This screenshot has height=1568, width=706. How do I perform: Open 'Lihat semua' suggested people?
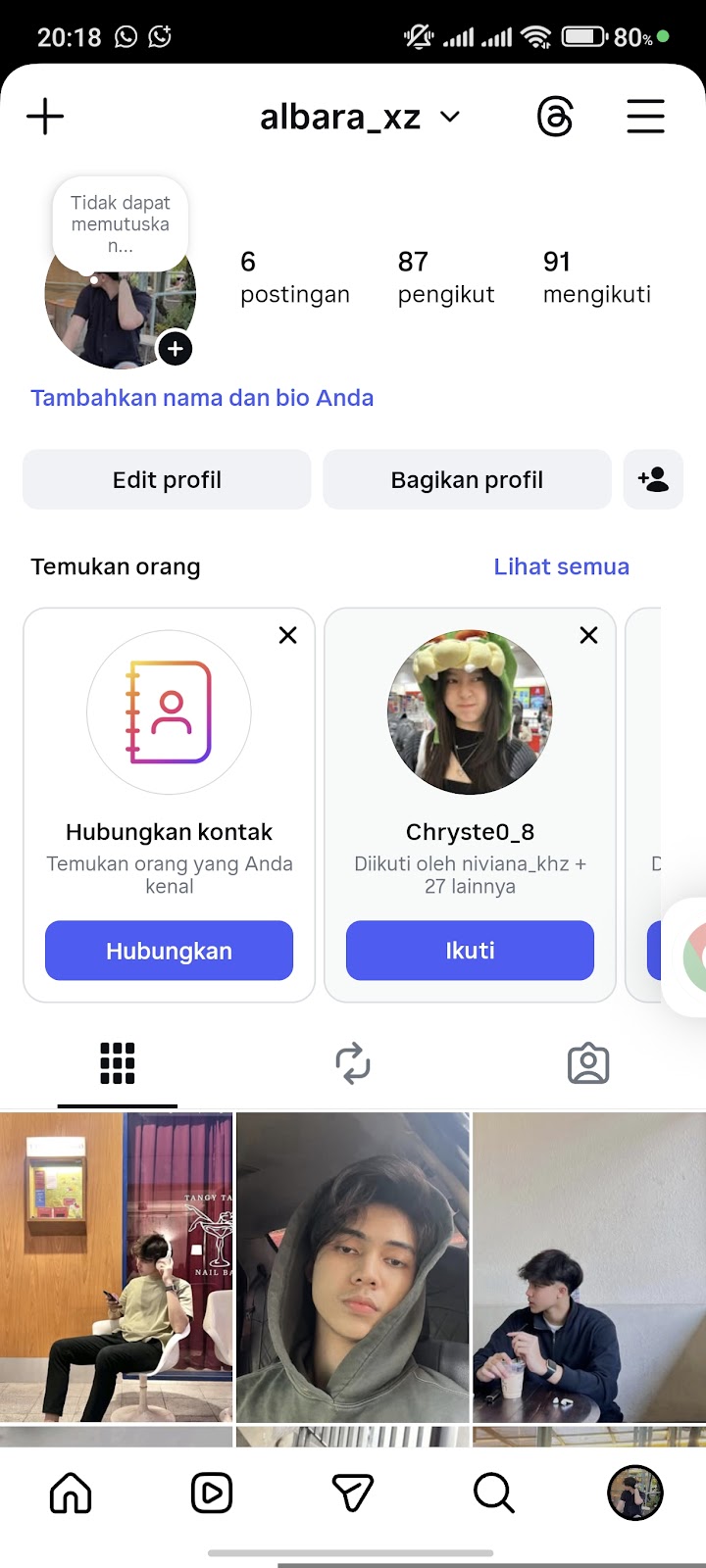pos(561,566)
